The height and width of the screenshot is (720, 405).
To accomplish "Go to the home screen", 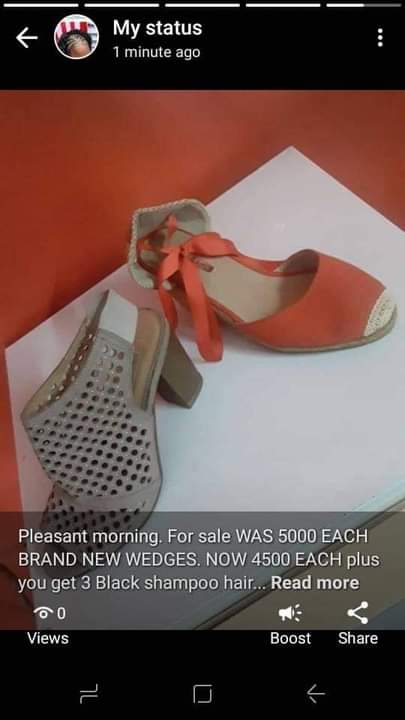I will [x=202, y=693].
